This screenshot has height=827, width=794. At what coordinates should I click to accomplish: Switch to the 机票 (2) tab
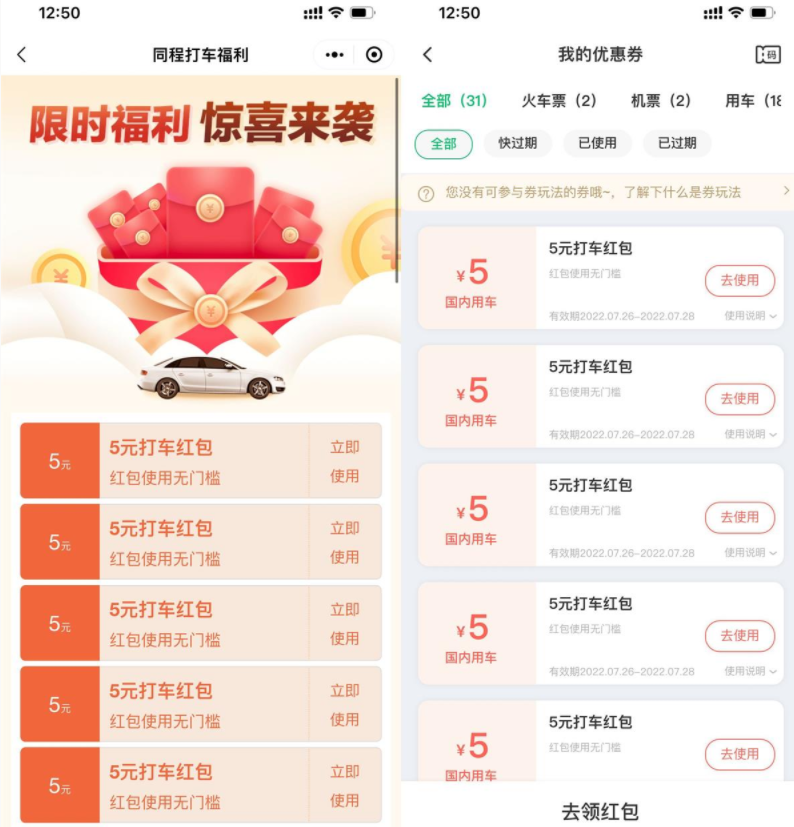coord(660,101)
